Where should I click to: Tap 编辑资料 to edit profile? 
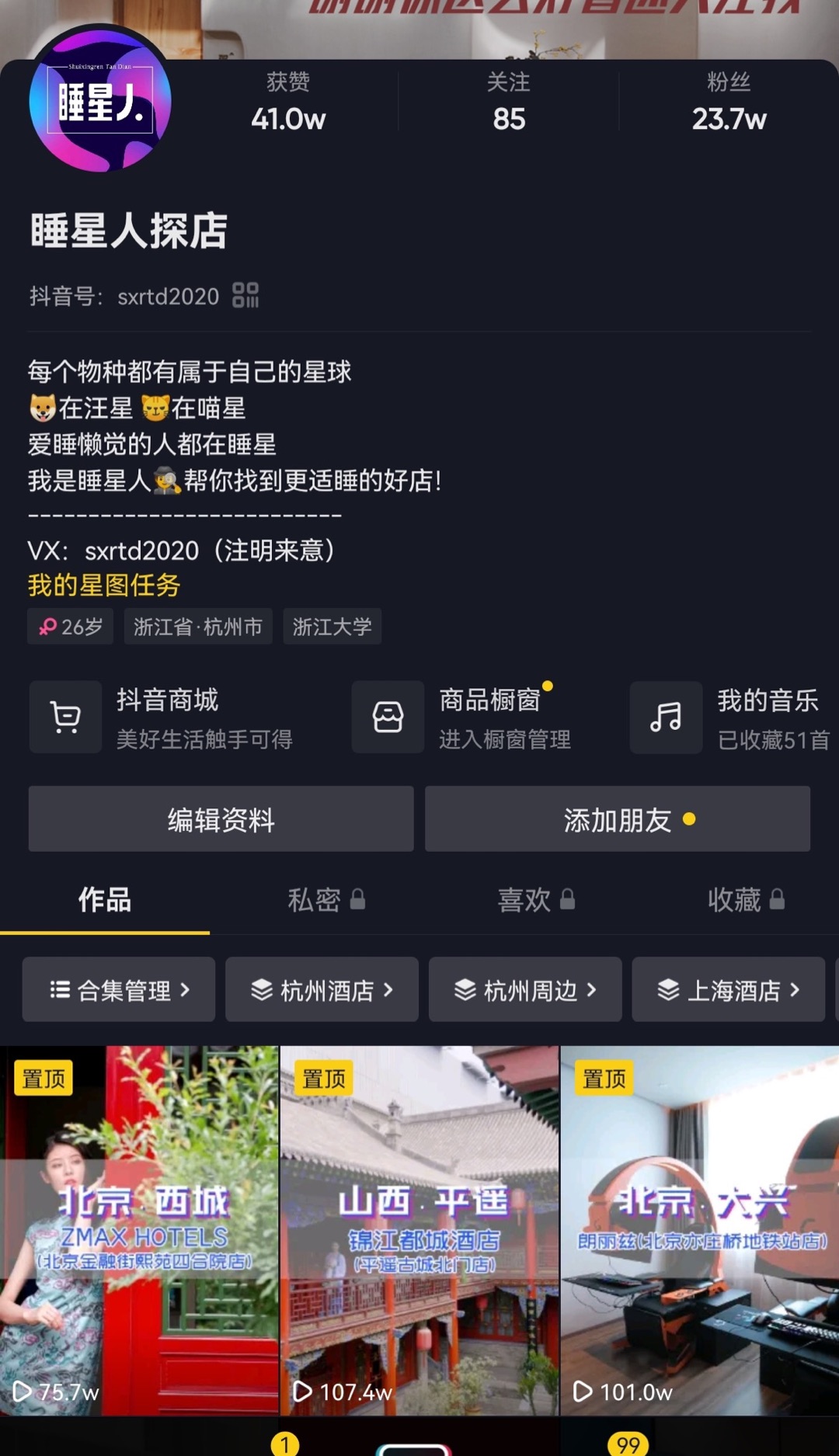pos(221,819)
